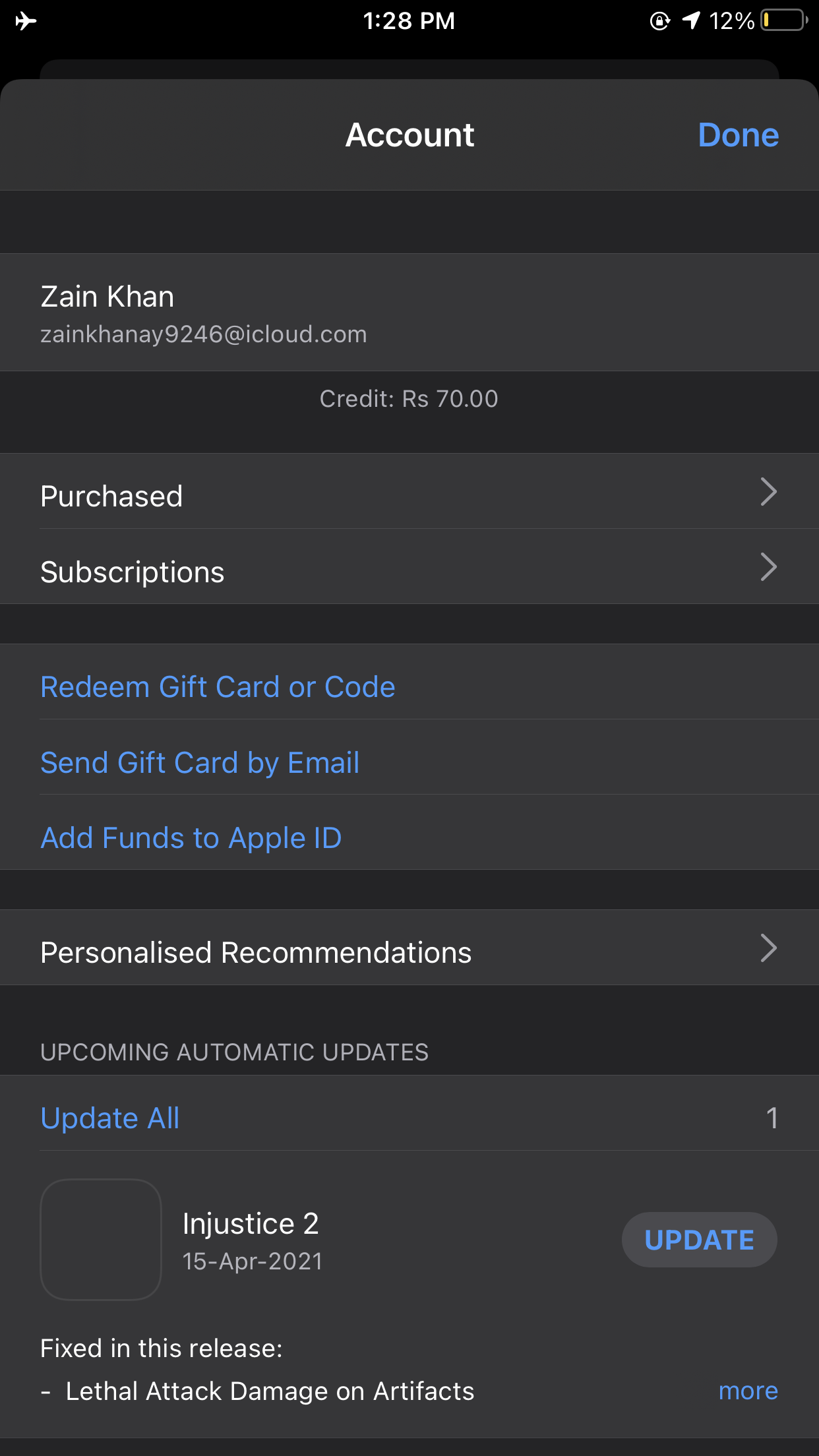The height and width of the screenshot is (1456, 819).
Task: Open Zain Khan's Apple ID details
Action: 204,313
